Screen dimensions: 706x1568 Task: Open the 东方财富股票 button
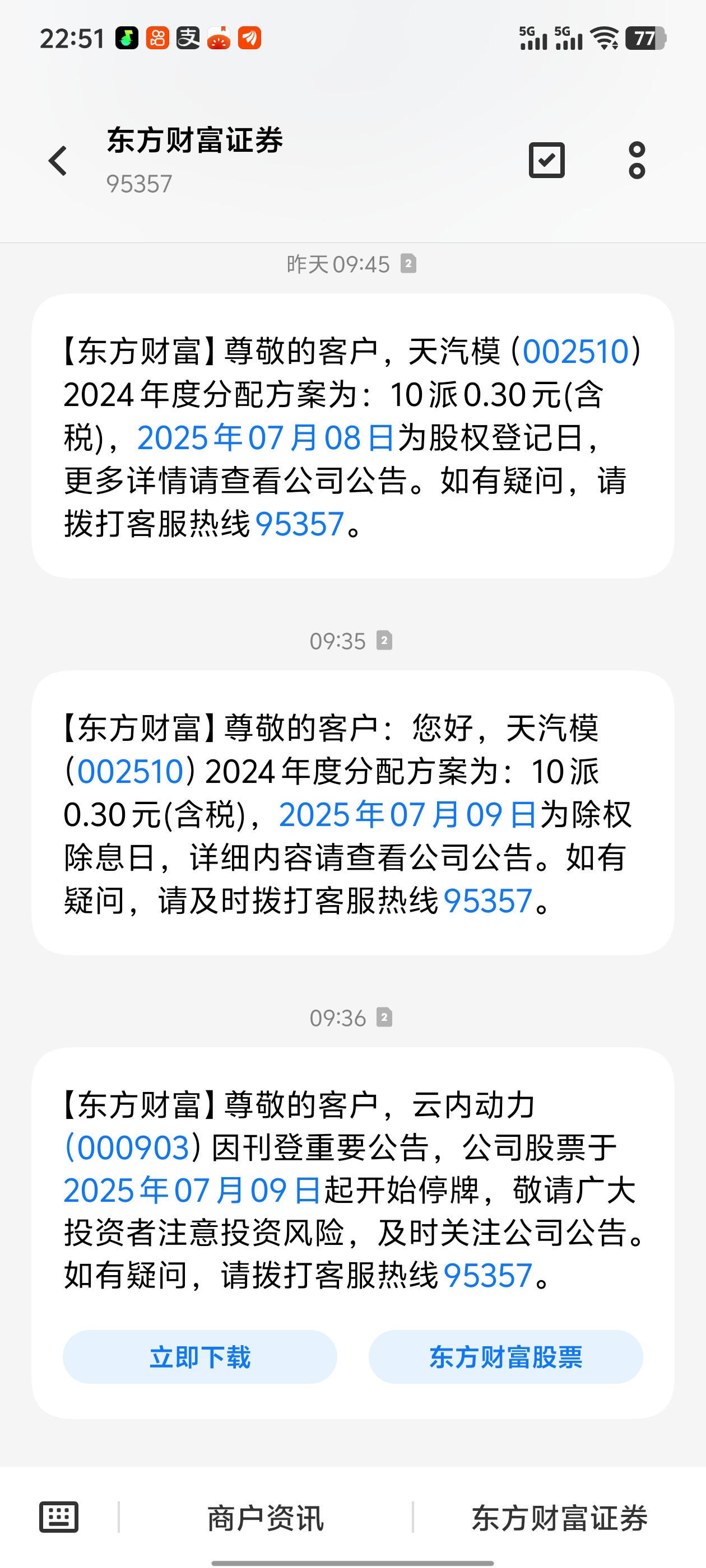pyautogui.click(x=505, y=1357)
